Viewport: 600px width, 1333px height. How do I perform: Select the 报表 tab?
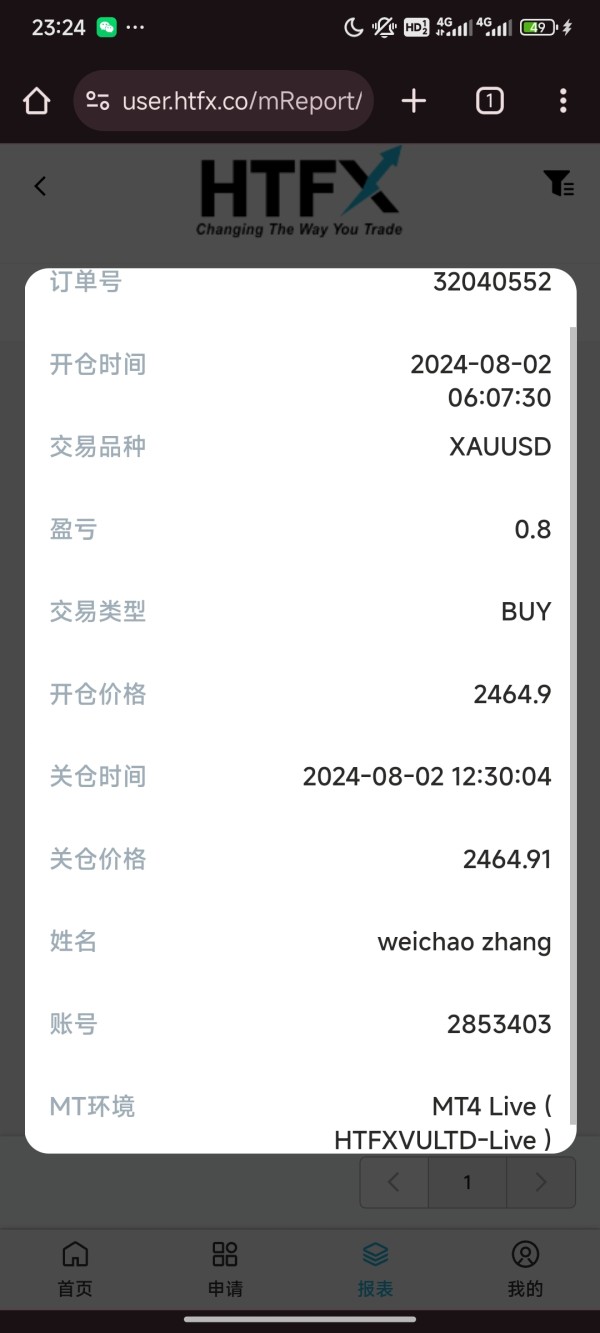coord(375,1268)
